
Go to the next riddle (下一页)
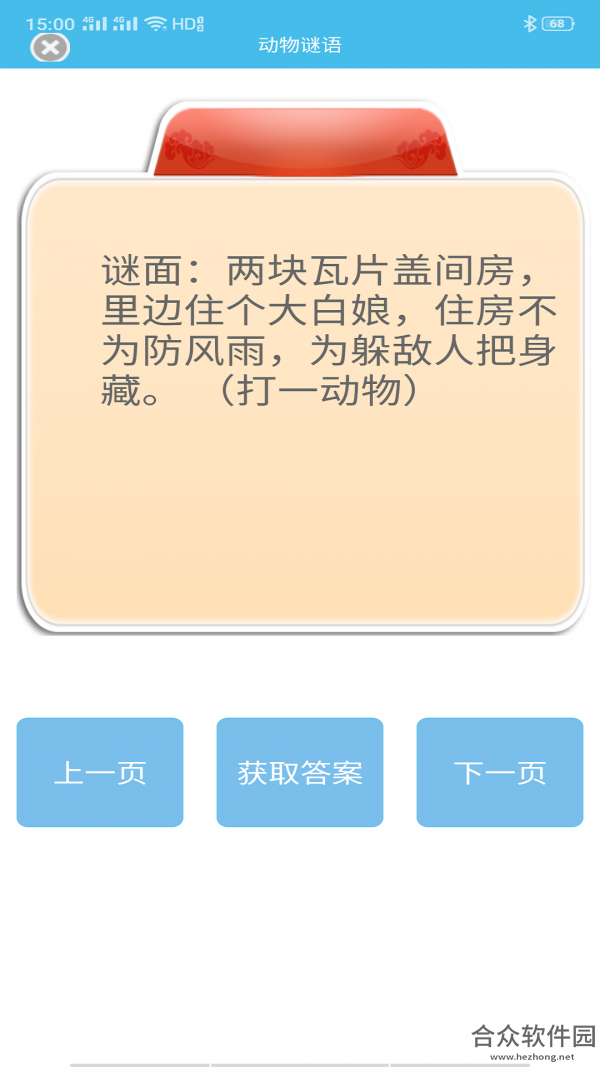coord(500,772)
